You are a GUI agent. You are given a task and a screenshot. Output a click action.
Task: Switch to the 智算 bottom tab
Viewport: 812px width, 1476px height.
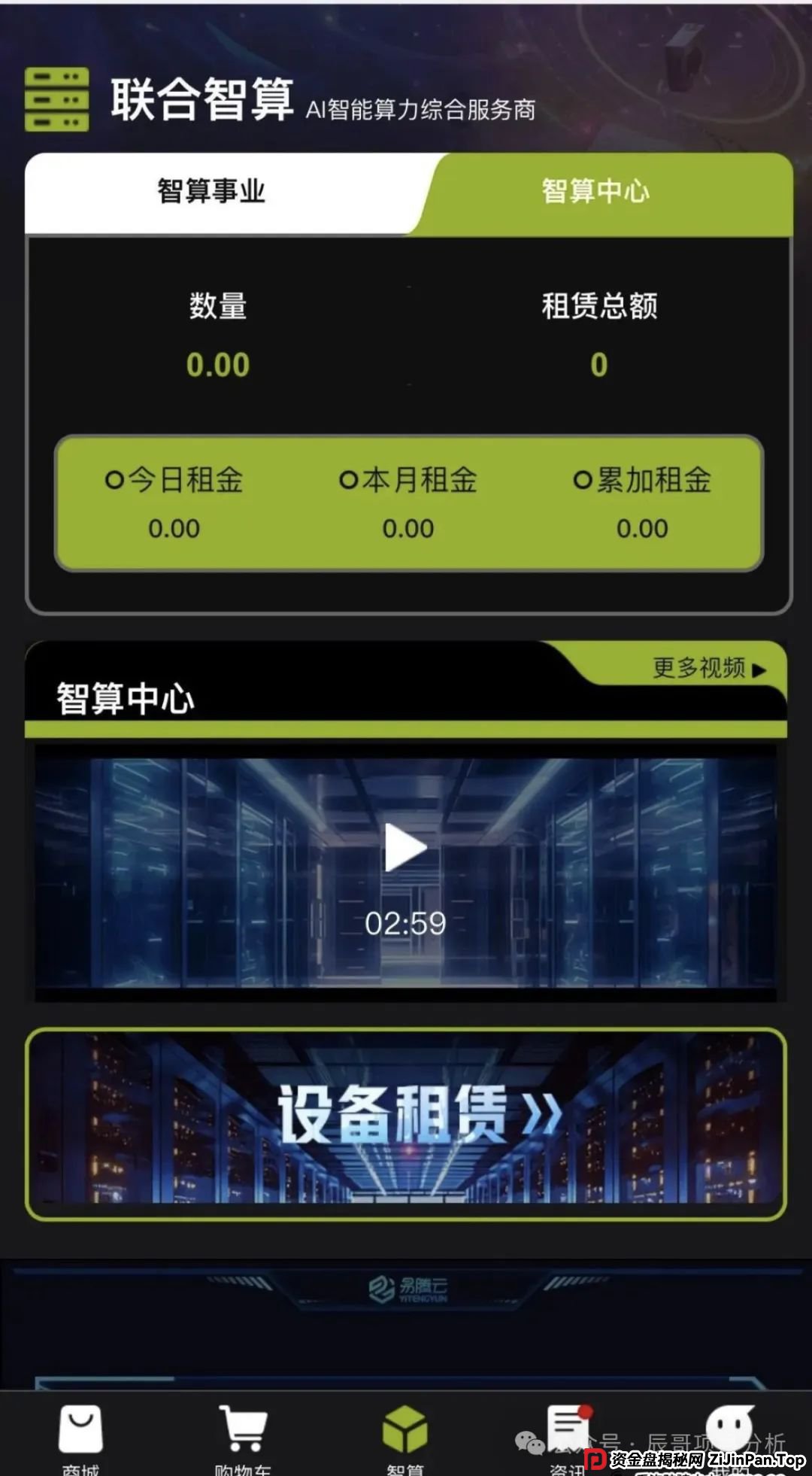pyautogui.click(x=405, y=1435)
